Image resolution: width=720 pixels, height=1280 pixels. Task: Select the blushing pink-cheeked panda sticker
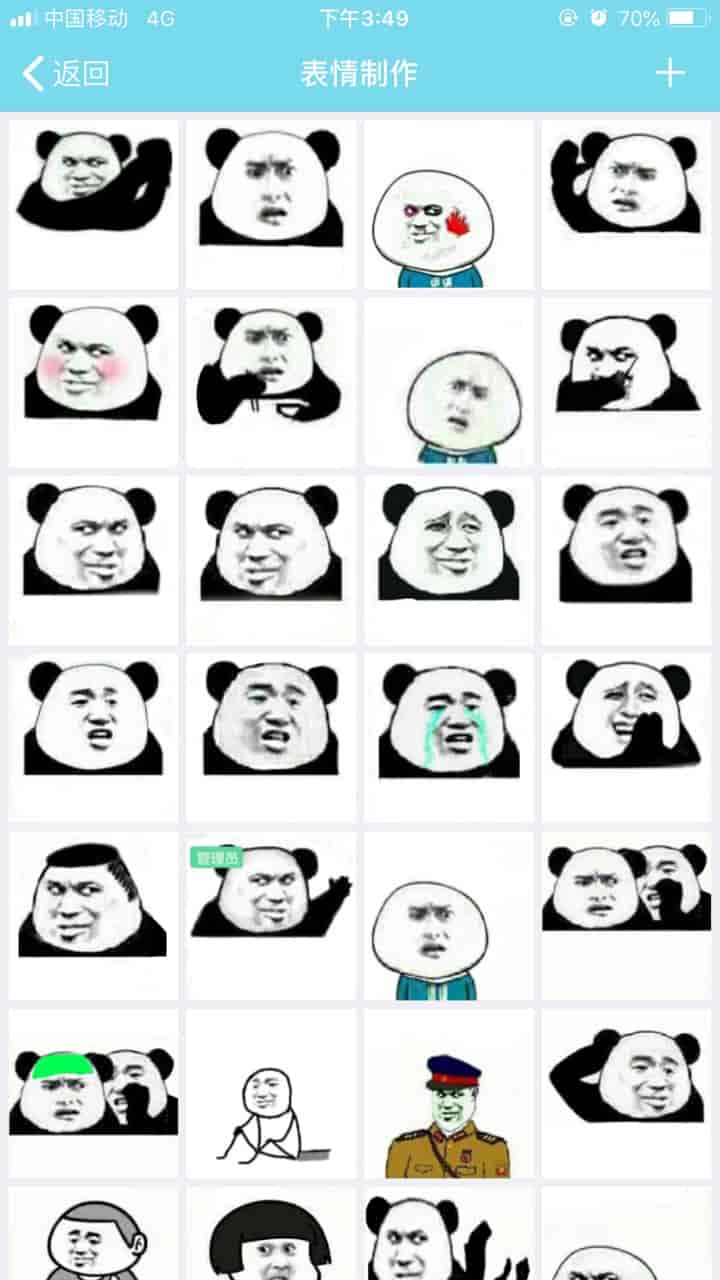click(93, 382)
